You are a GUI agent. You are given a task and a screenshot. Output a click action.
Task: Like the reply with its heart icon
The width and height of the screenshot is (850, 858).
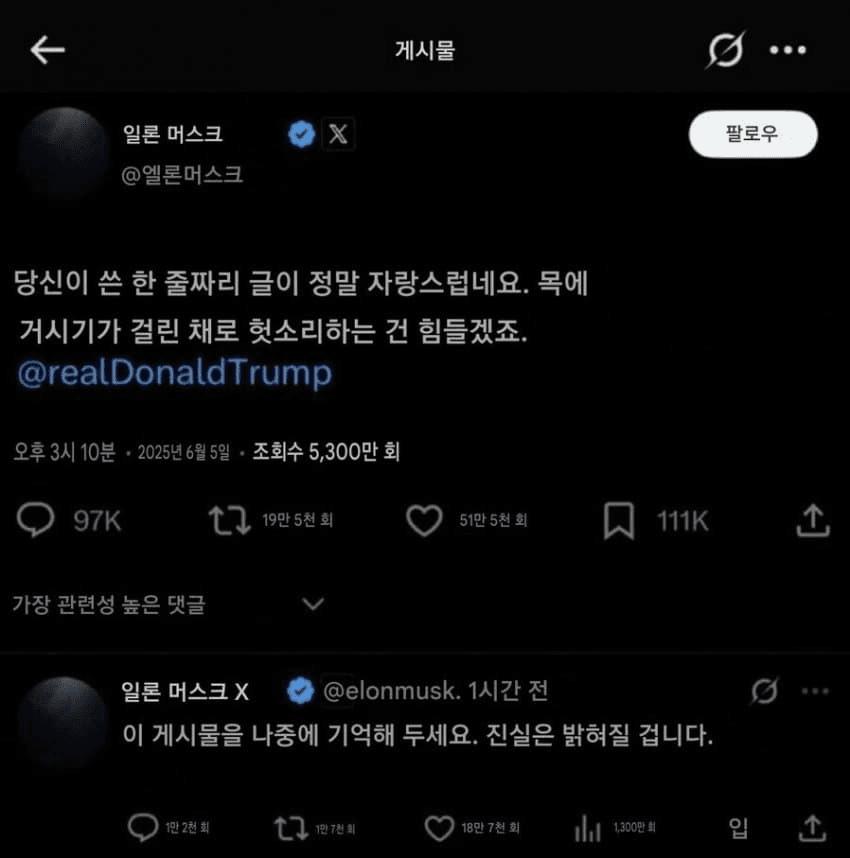point(440,826)
